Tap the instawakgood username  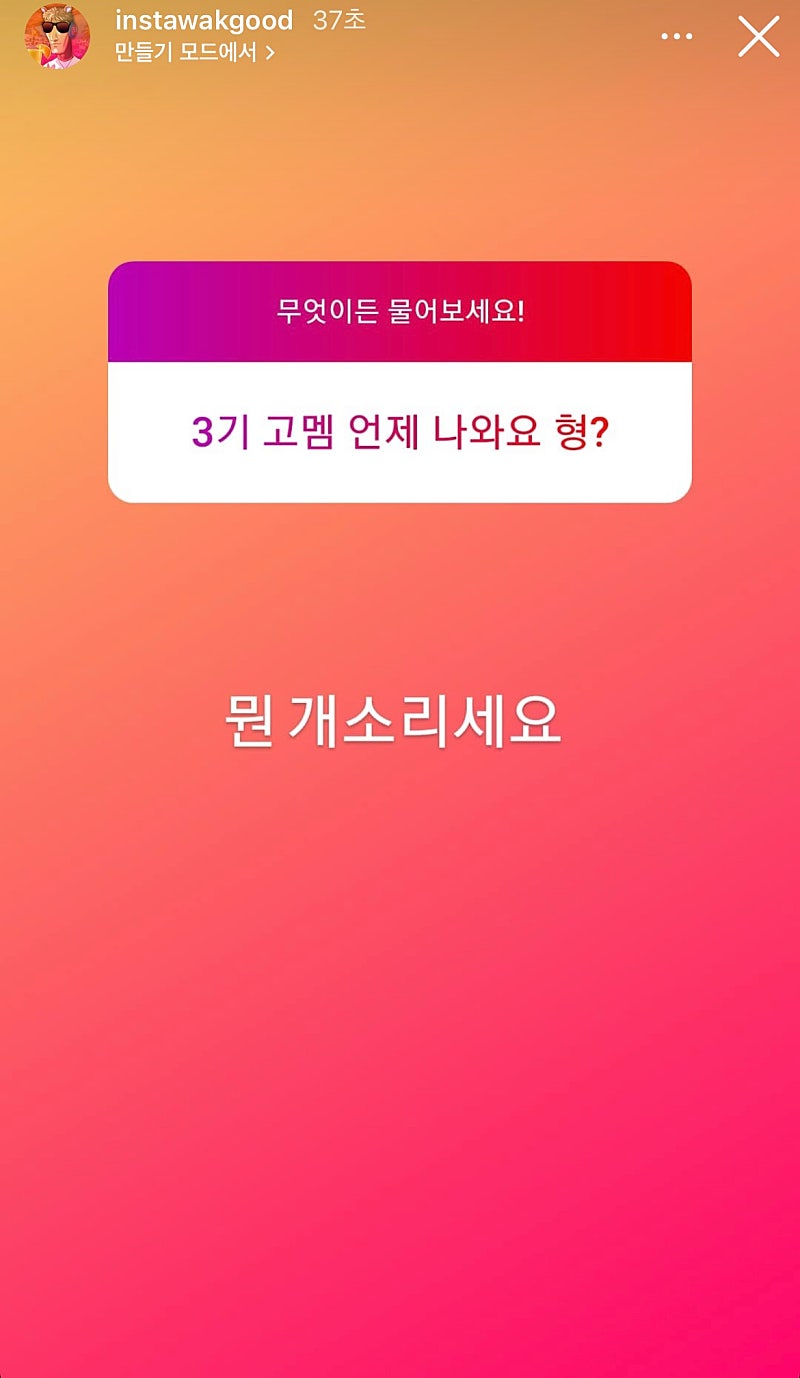(x=204, y=20)
